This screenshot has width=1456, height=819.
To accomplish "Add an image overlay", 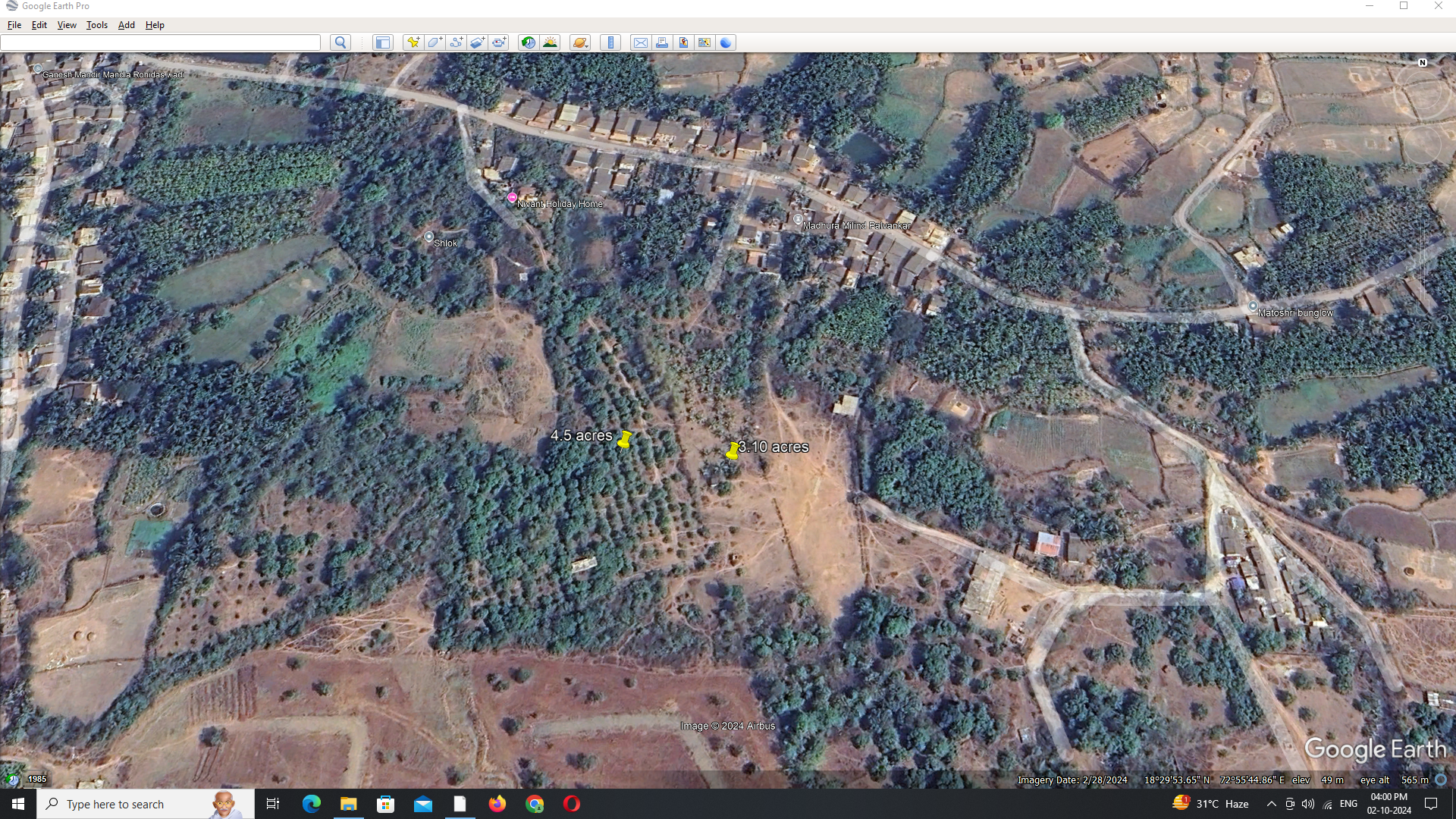I will (x=477, y=42).
